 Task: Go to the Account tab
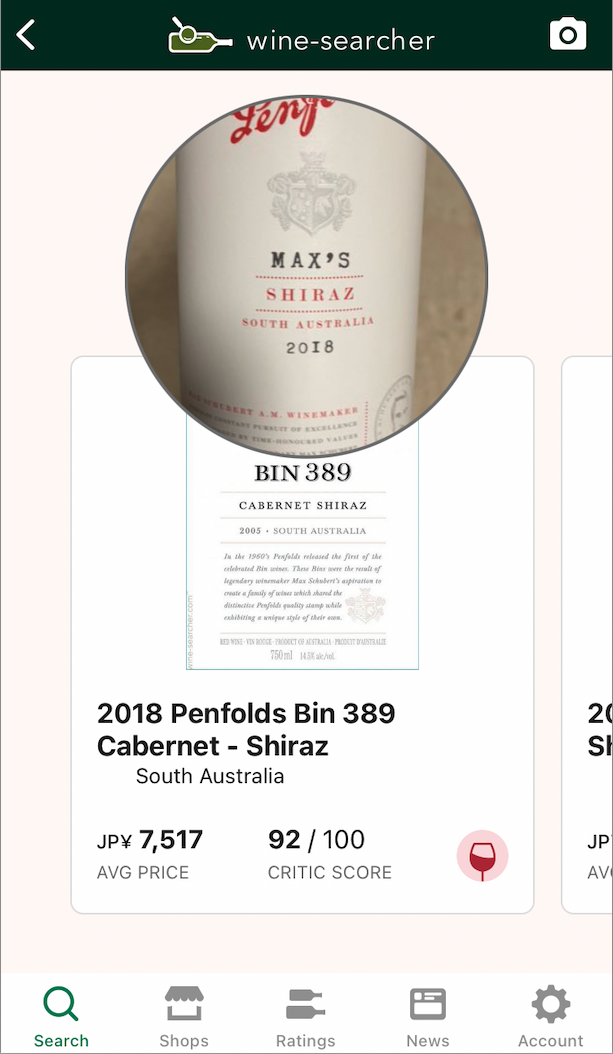pyautogui.click(x=550, y=1016)
